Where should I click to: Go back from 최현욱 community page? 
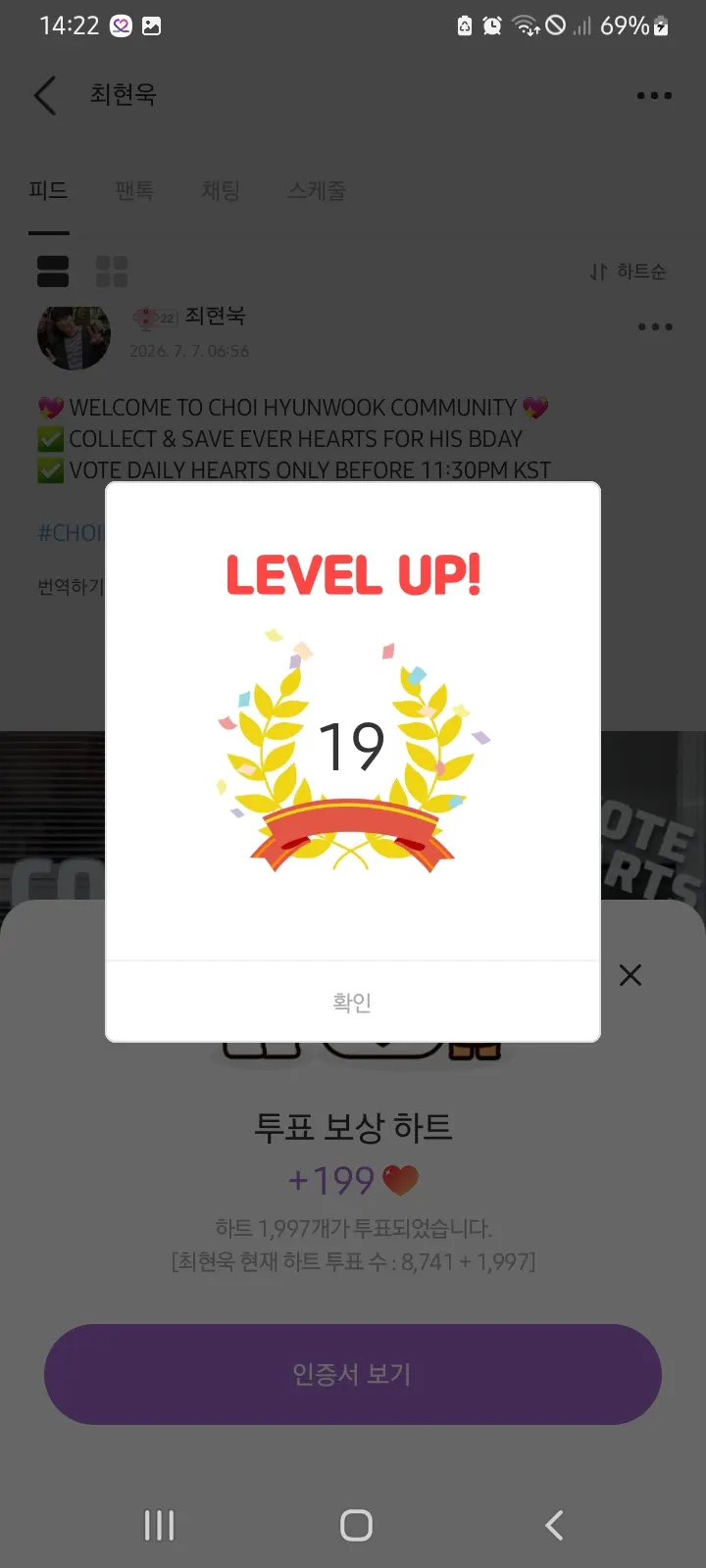45,95
